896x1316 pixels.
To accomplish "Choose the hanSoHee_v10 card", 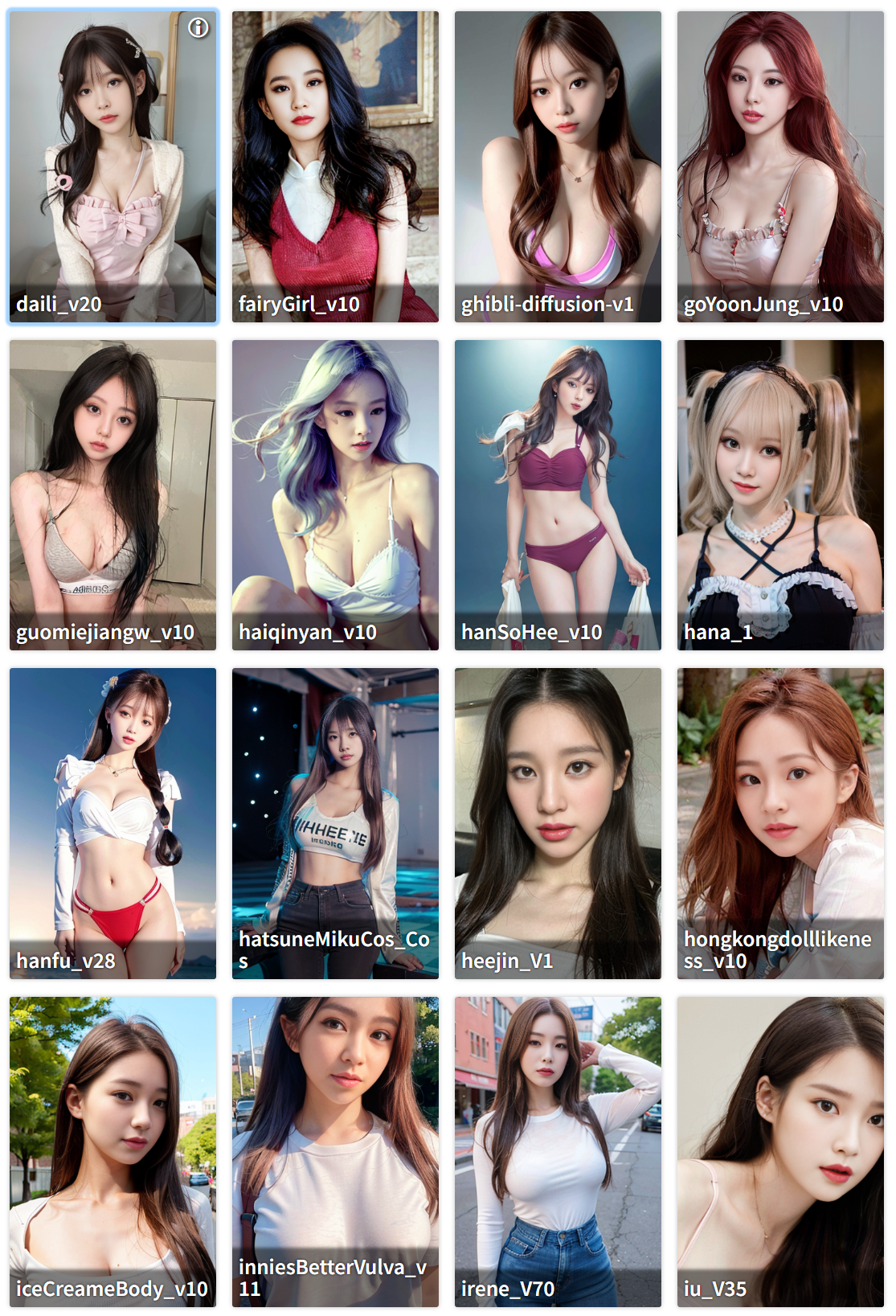I will pyautogui.click(x=558, y=494).
